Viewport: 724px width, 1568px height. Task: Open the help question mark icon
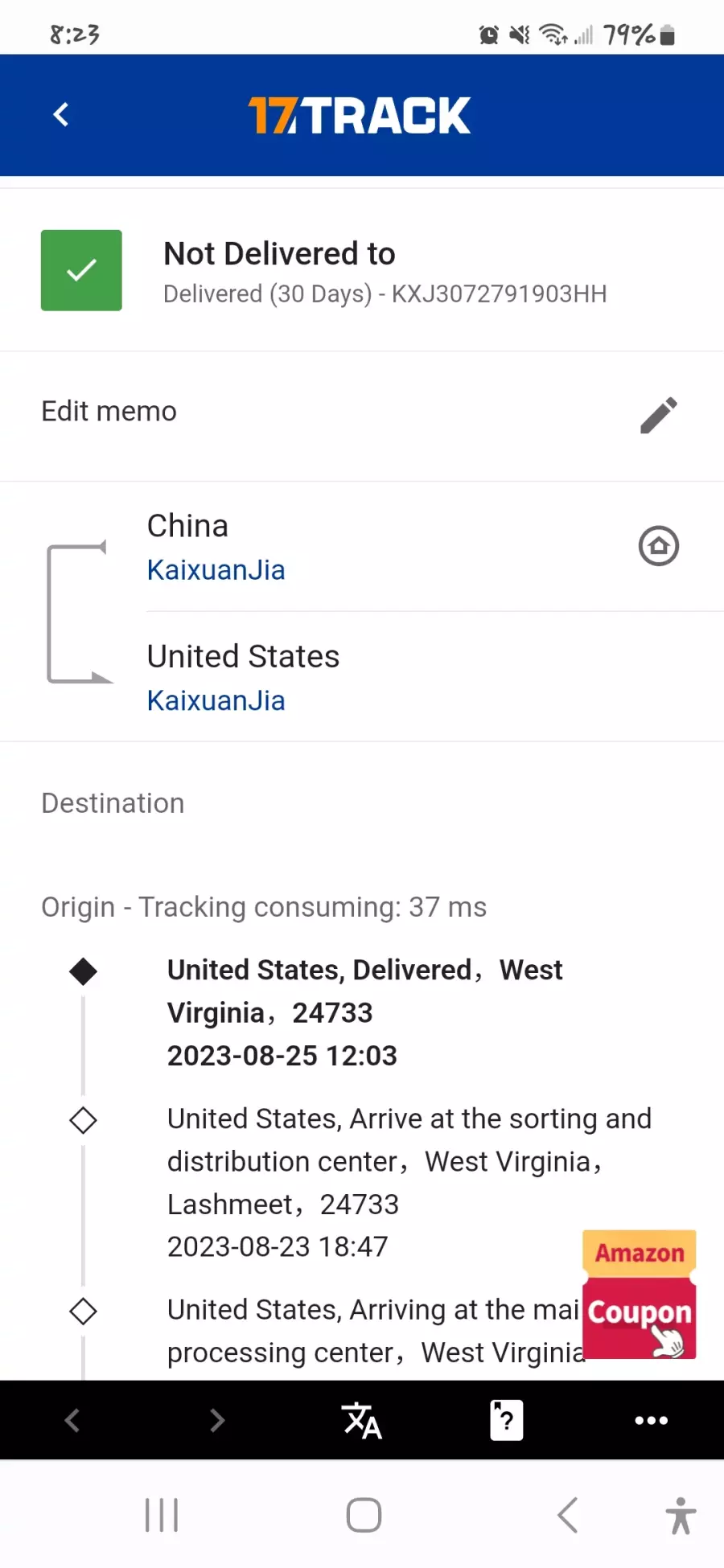pyautogui.click(x=507, y=1420)
